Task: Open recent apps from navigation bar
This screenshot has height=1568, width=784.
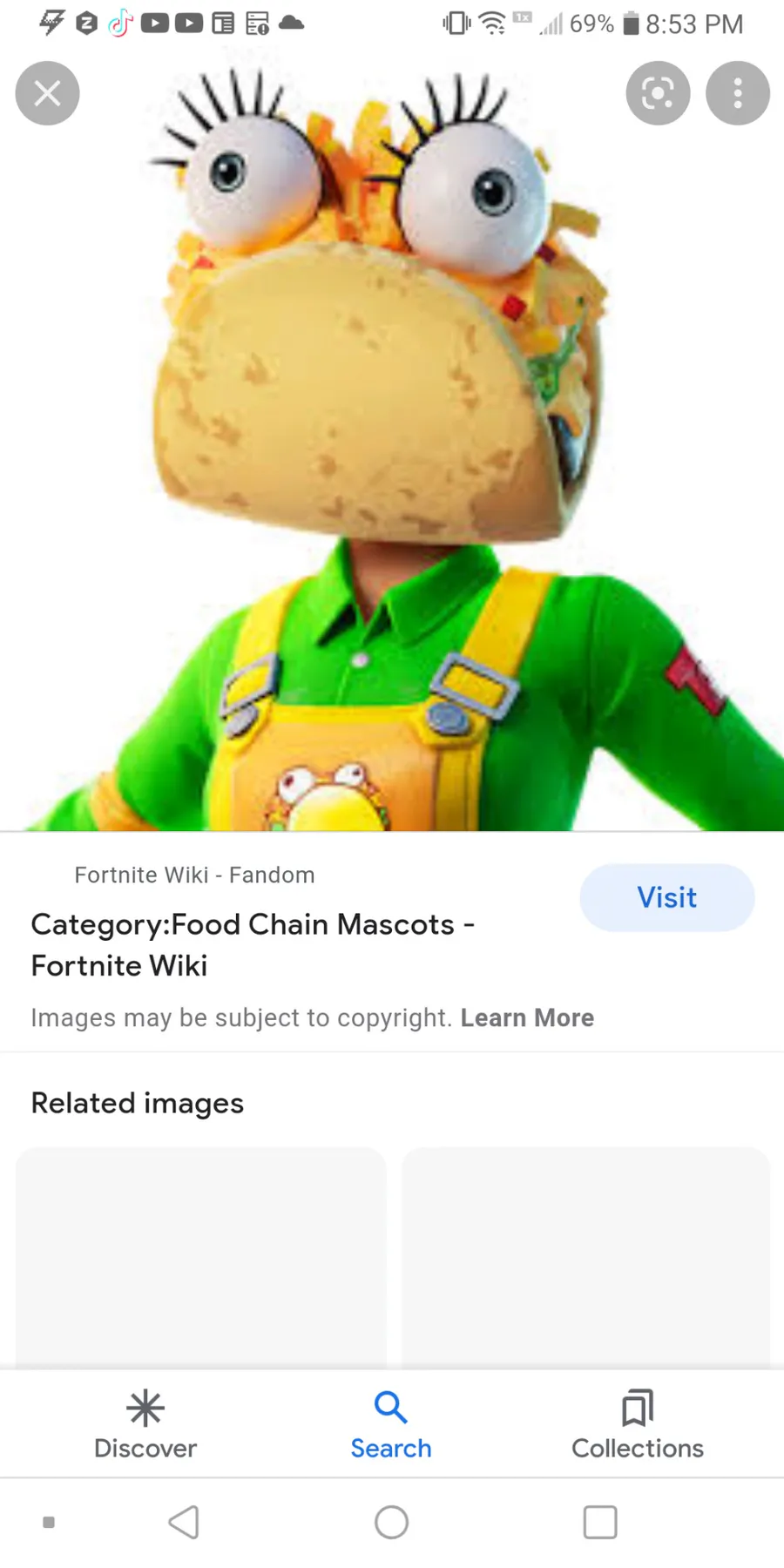Action: [600, 1522]
